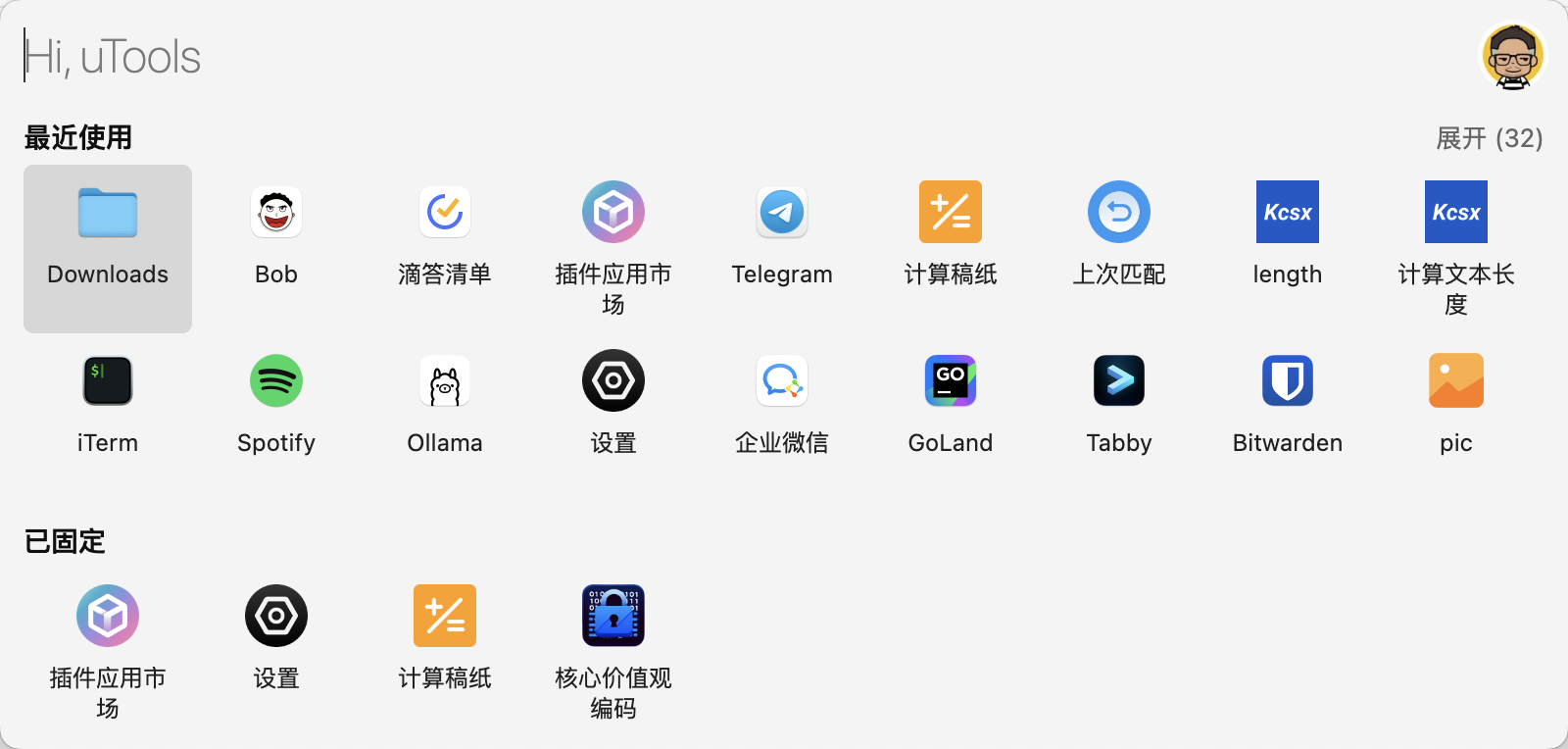Screen dimensions: 1568x749
Task: Open pinned 计算稿纸 in 已固定 section
Action: (445, 637)
